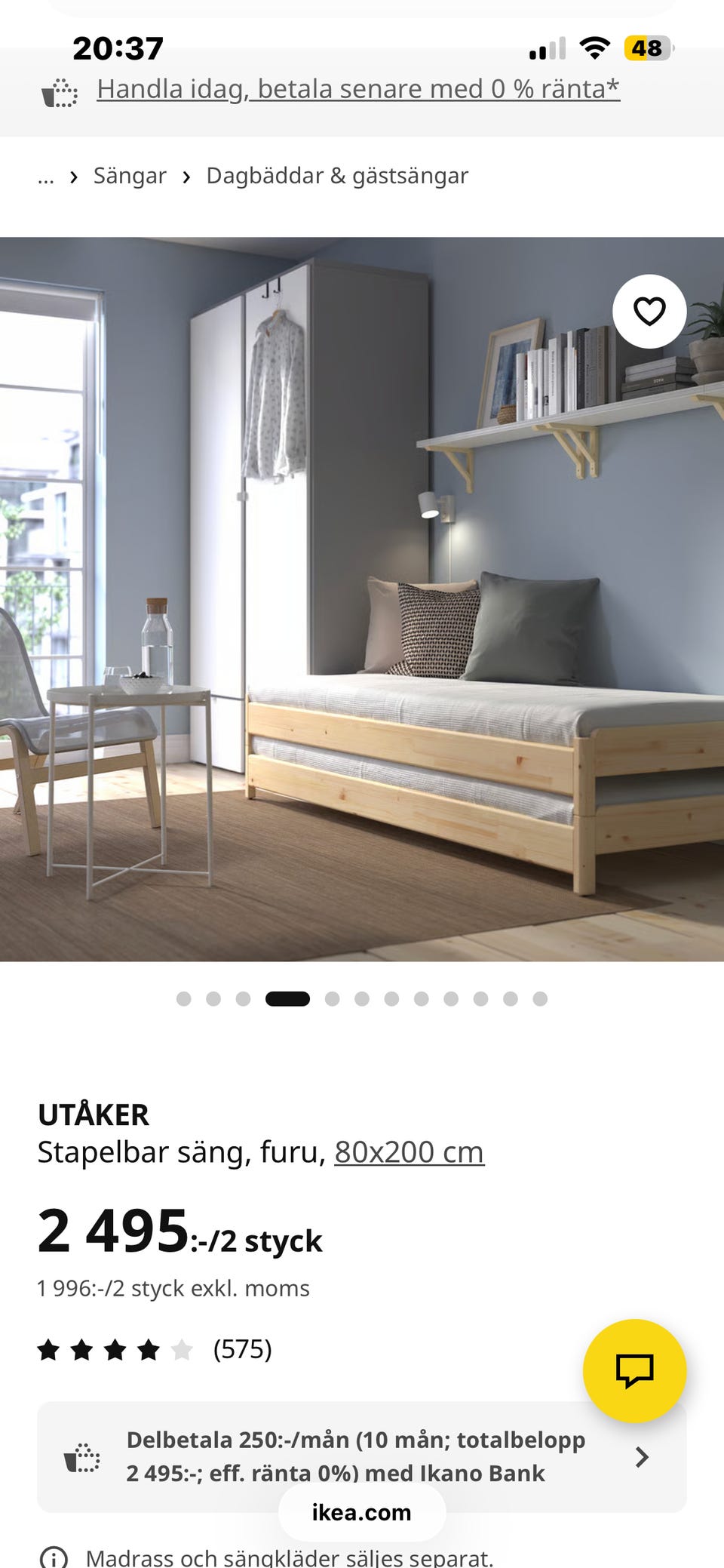Open the hidden breadcrumb via the ellipsis
Image resolution: width=724 pixels, height=1568 pixels.
coord(47,175)
